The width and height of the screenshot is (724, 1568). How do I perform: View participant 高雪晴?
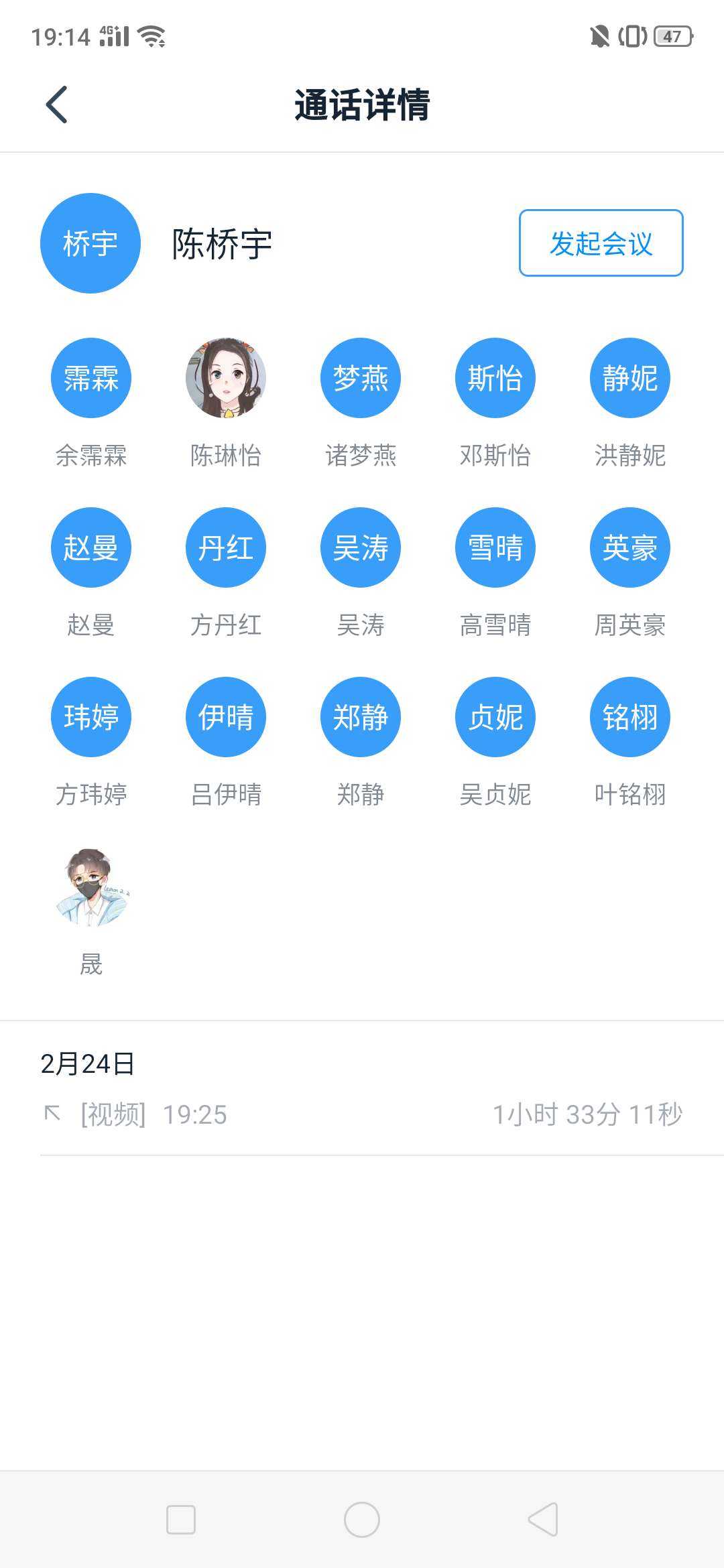[495, 547]
